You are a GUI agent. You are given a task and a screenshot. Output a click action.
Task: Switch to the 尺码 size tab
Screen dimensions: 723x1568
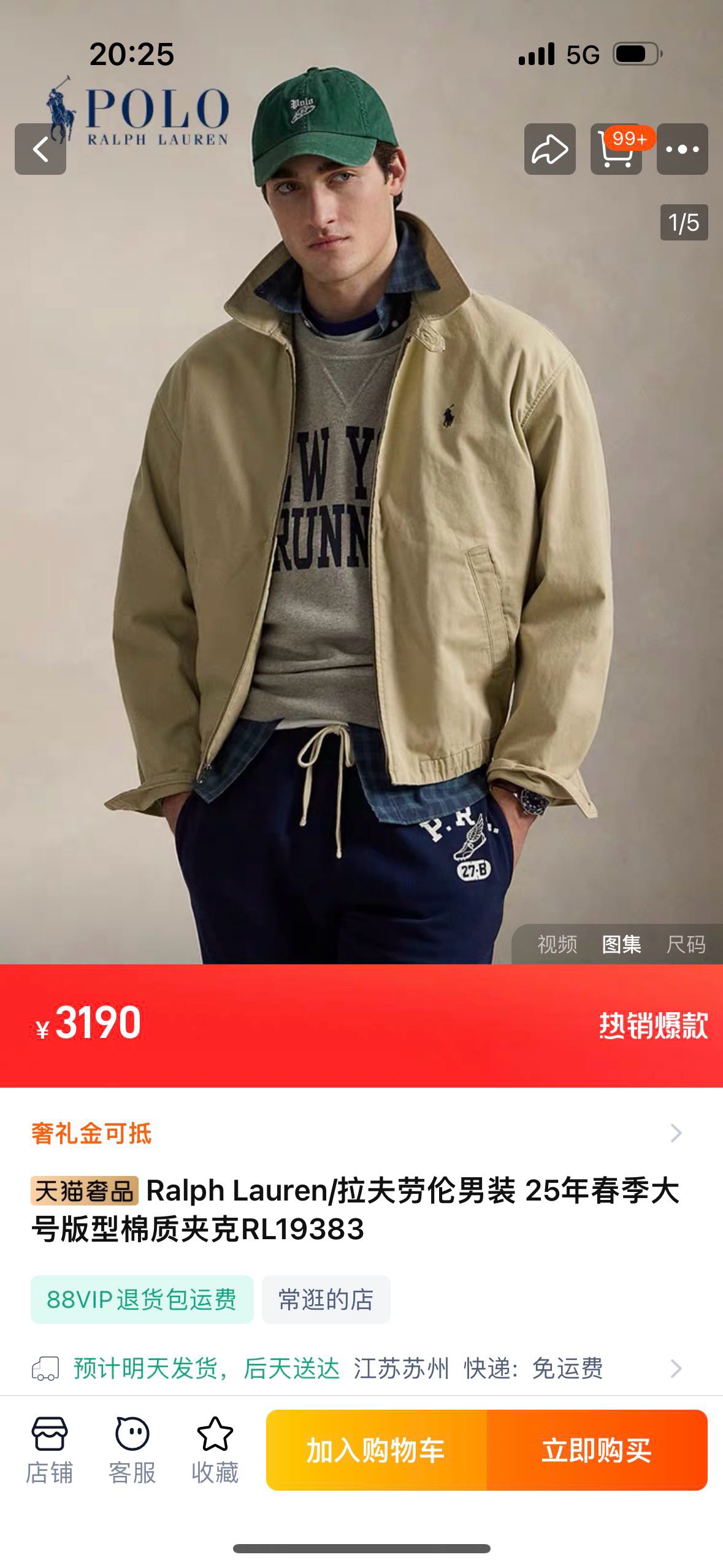pyautogui.click(x=686, y=944)
